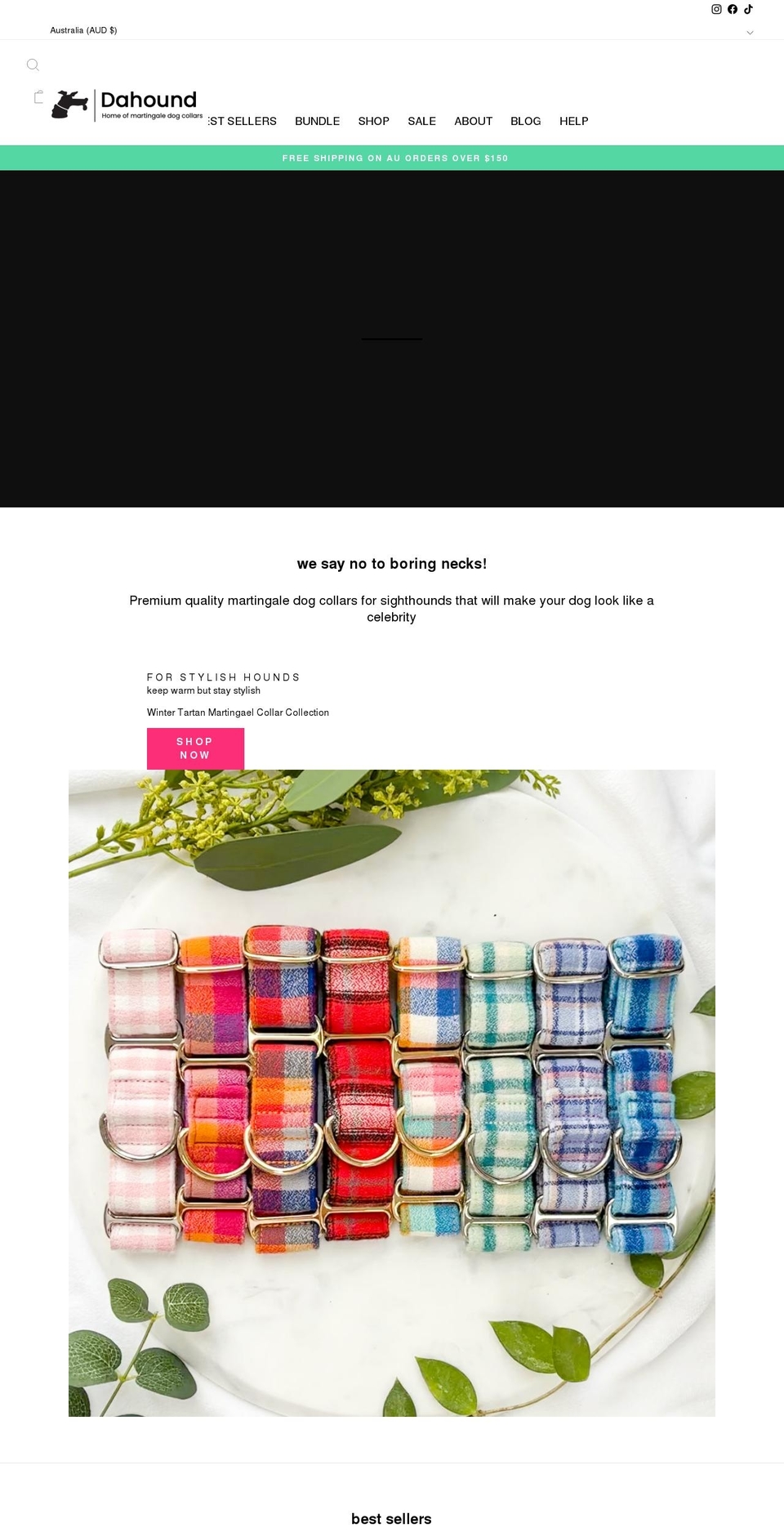Open the Winter Tartan Martingael Collar Collection link
The image size is (784, 1532).
(238, 712)
